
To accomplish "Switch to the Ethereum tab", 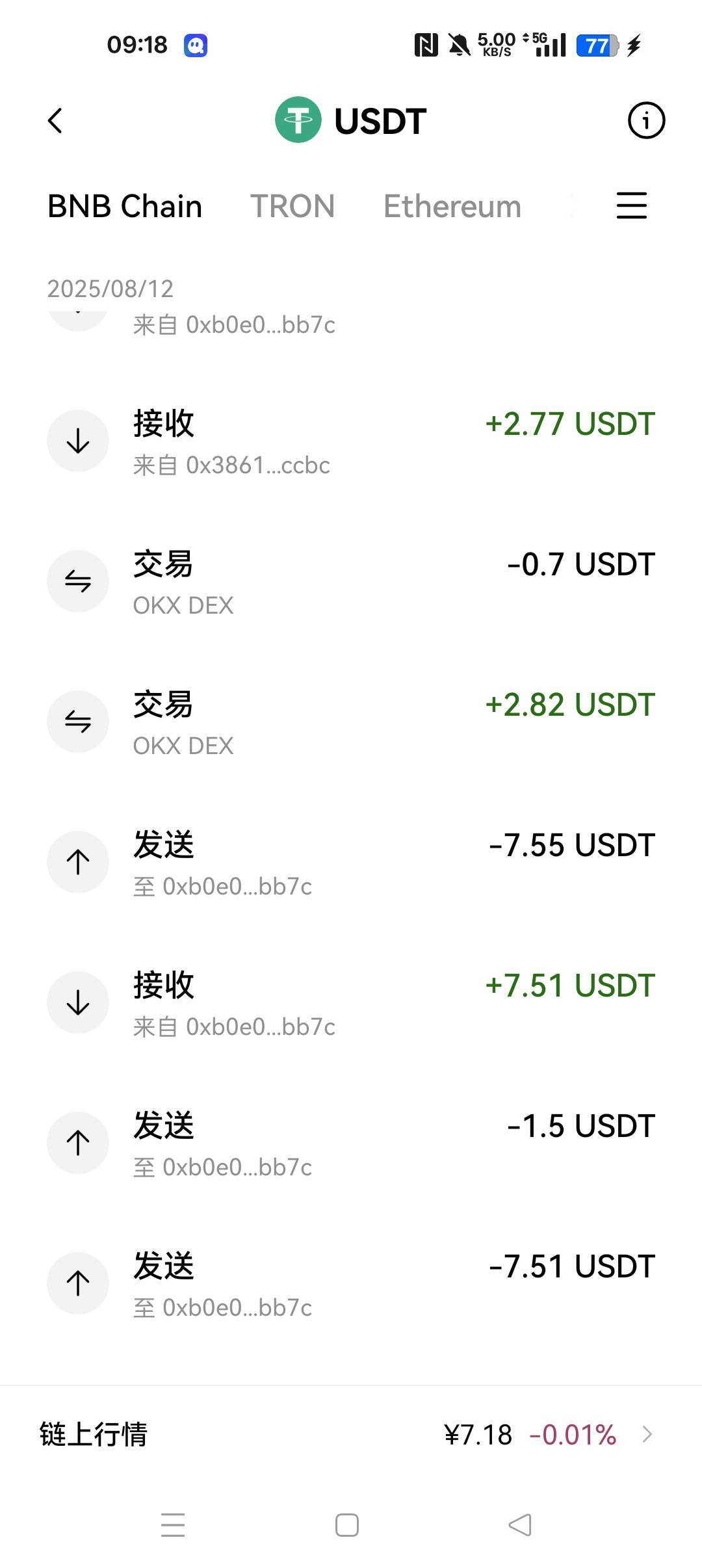I will 452,206.
